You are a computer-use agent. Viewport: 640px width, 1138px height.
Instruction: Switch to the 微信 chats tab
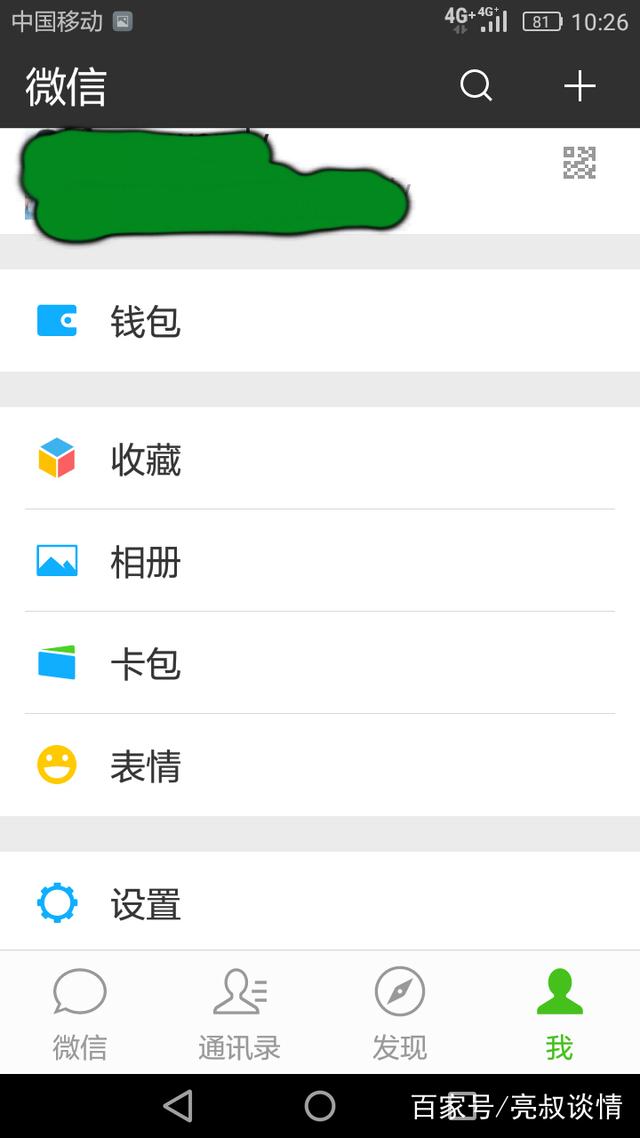80,1013
